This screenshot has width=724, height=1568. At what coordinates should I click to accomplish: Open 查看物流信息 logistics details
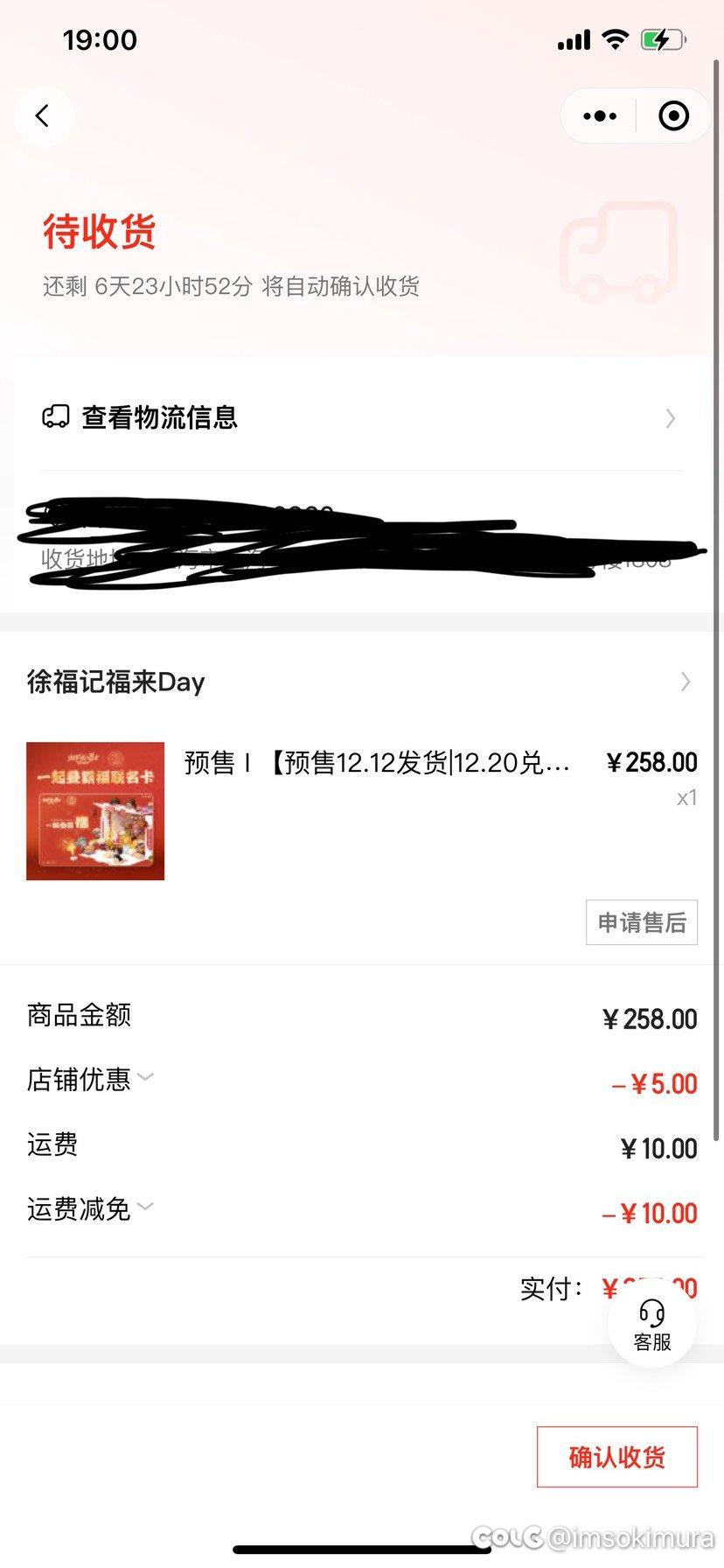click(361, 417)
